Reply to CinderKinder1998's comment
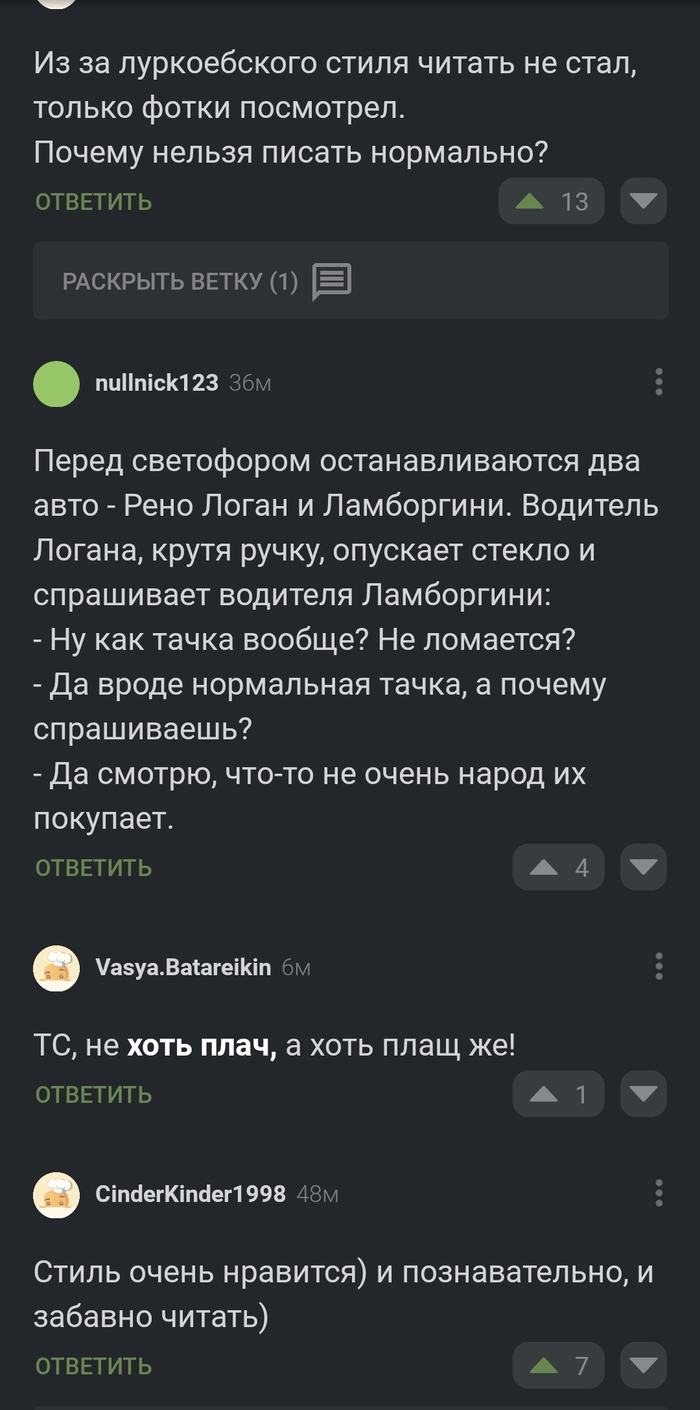This screenshot has width=700, height=1410. pyautogui.click(x=94, y=1366)
